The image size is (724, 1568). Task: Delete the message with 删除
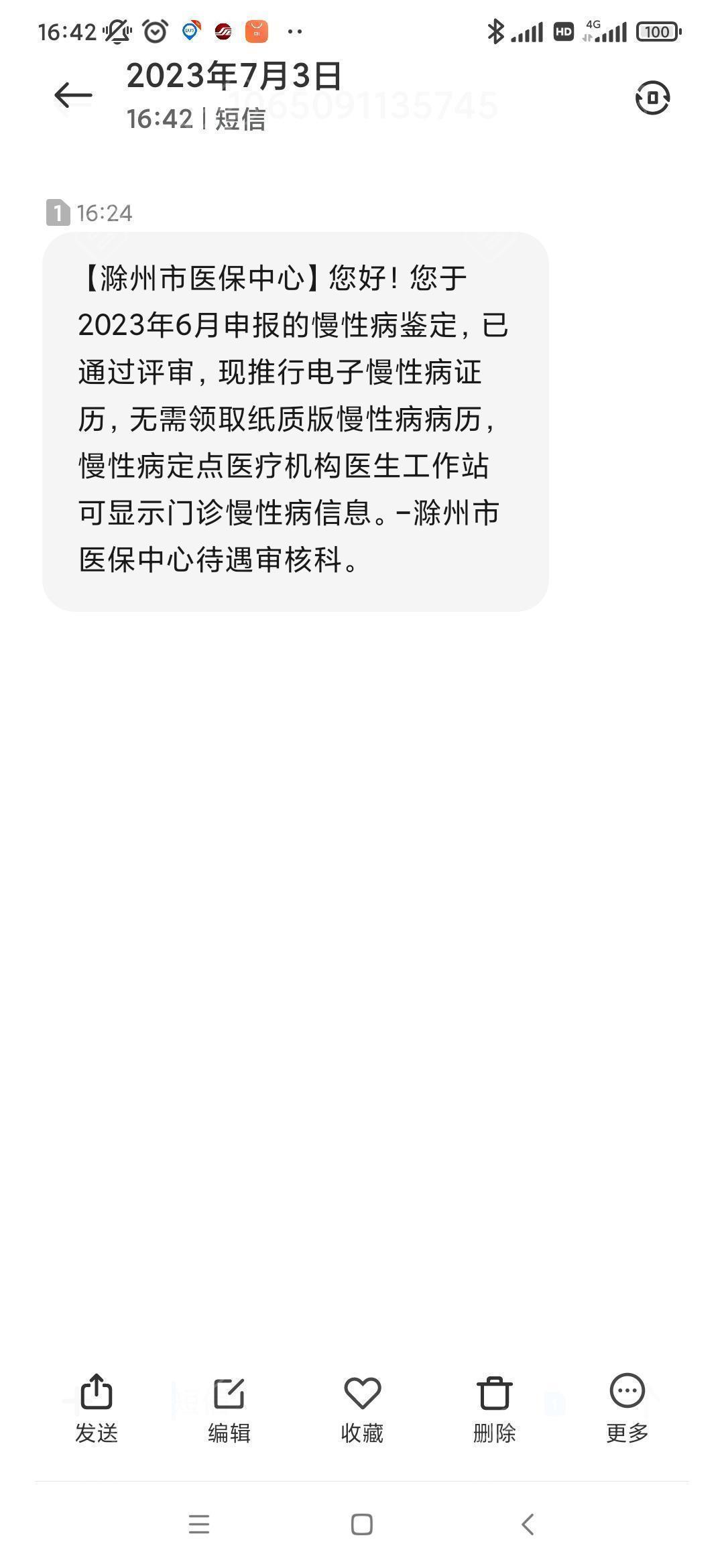495,1409
